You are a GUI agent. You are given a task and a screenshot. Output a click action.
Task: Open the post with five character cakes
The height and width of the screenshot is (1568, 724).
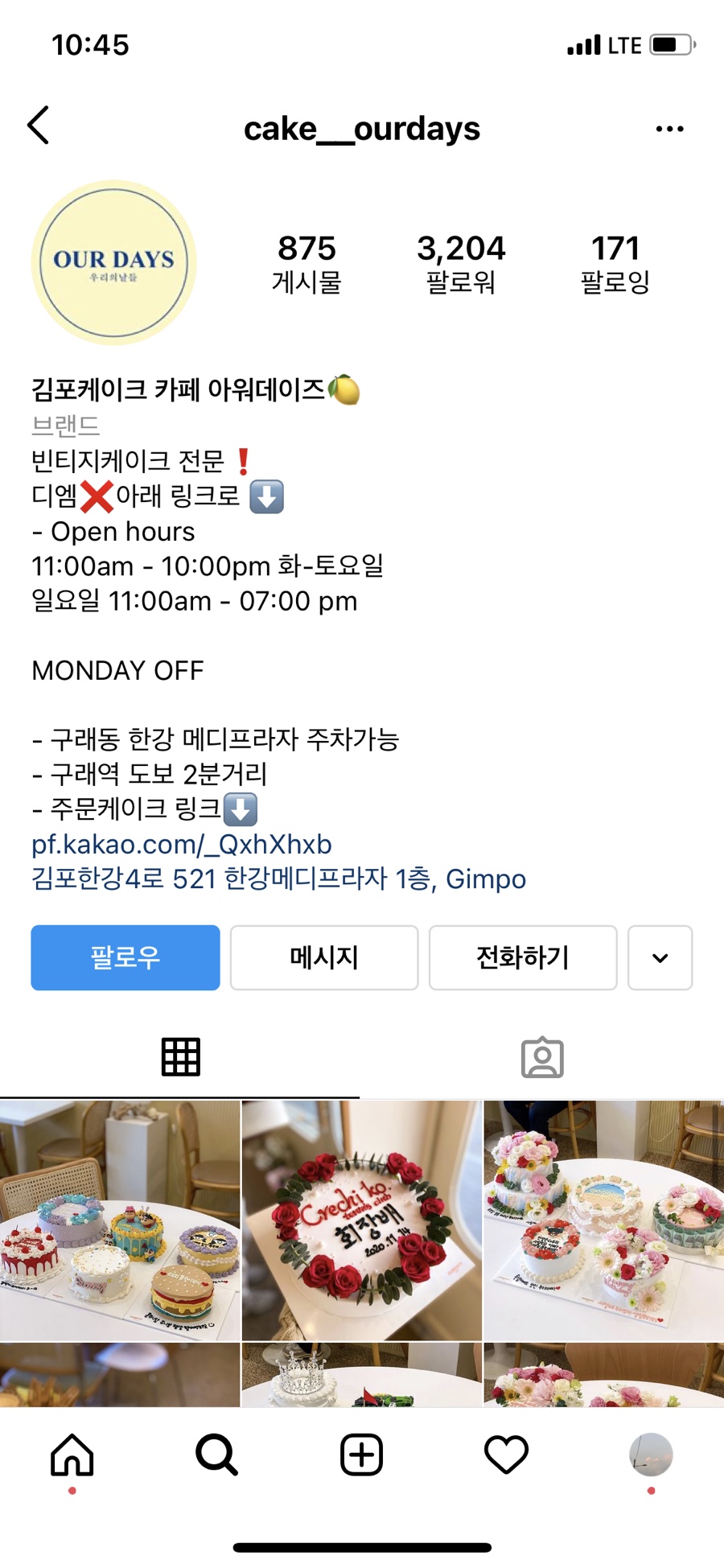point(120,1220)
